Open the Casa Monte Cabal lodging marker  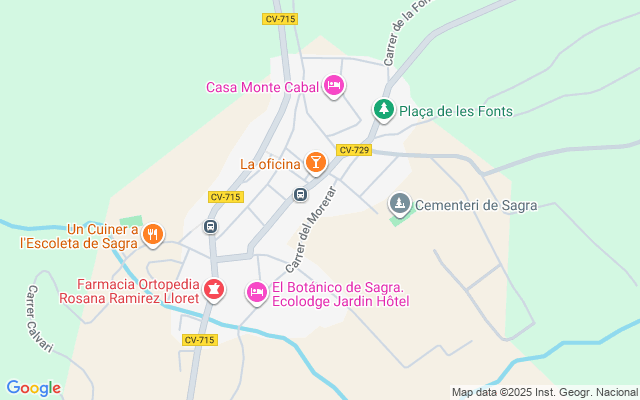tap(335, 86)
